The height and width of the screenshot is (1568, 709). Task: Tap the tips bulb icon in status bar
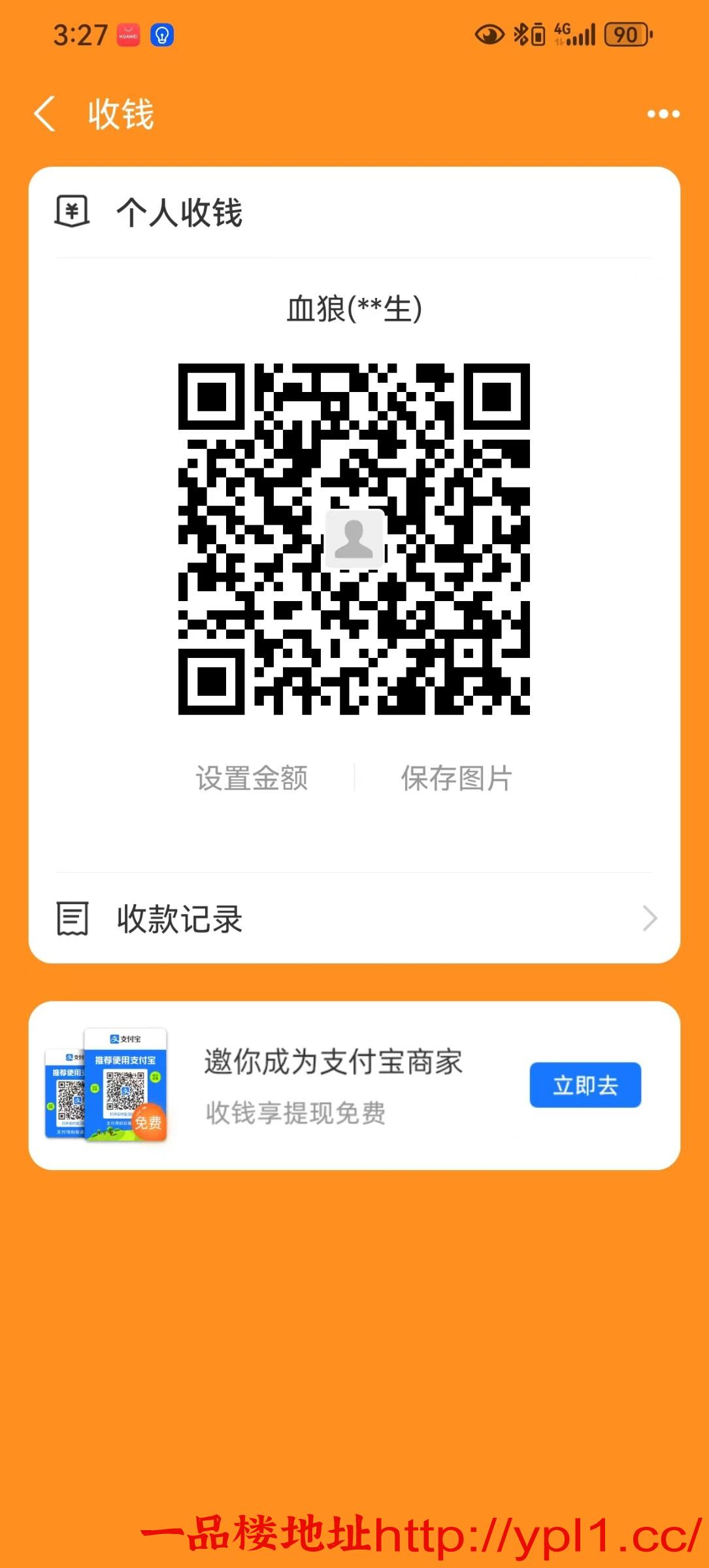(x=161, y=36)
